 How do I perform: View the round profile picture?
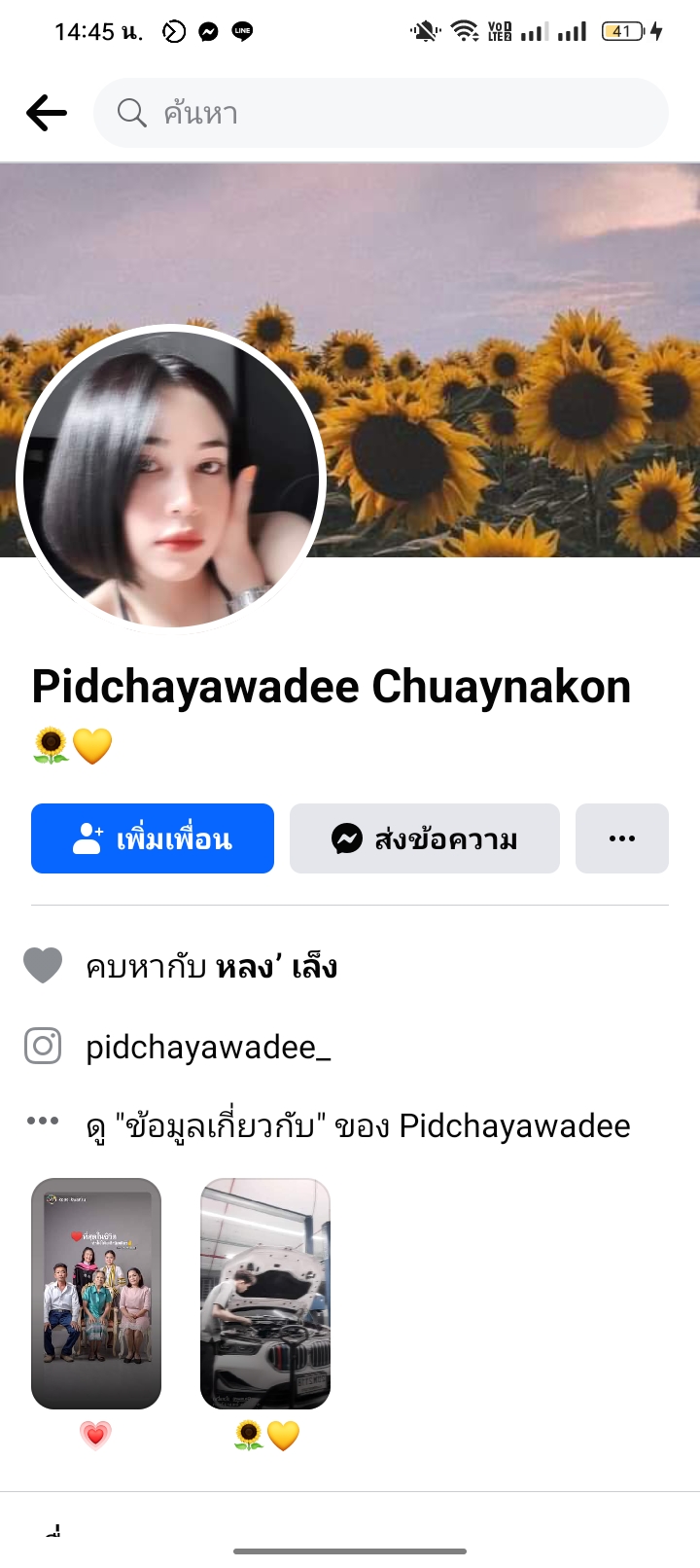click(171, 479)
